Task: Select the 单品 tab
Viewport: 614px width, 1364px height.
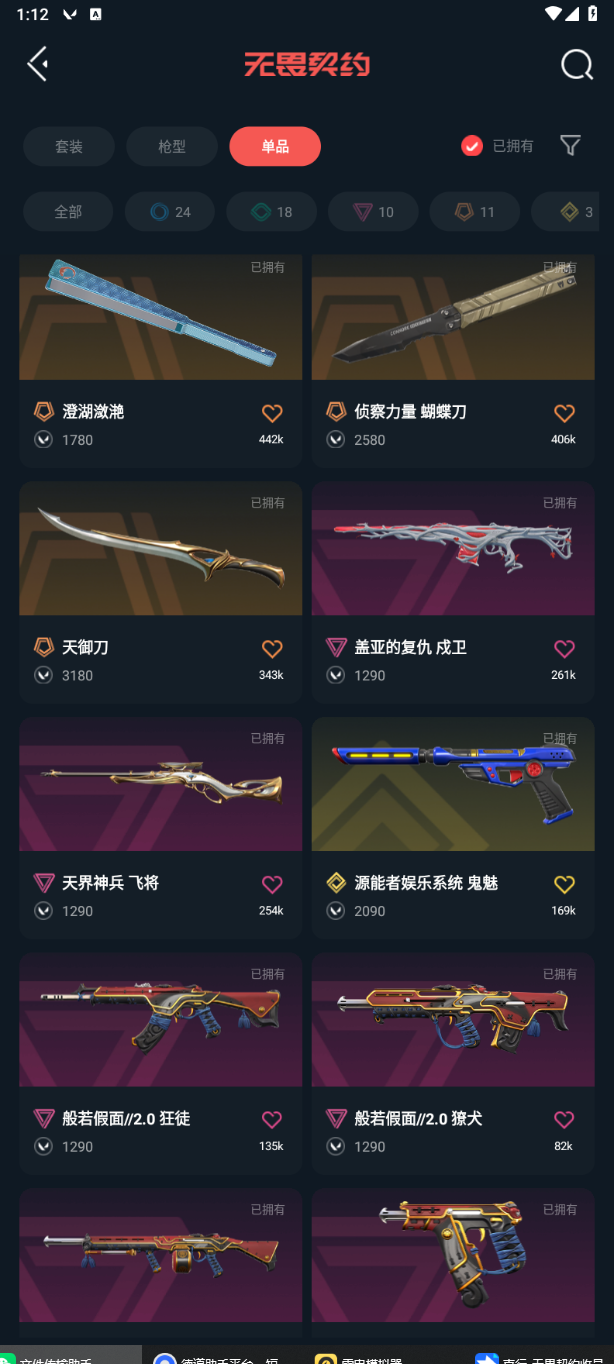Action: (x=275, y=146)
